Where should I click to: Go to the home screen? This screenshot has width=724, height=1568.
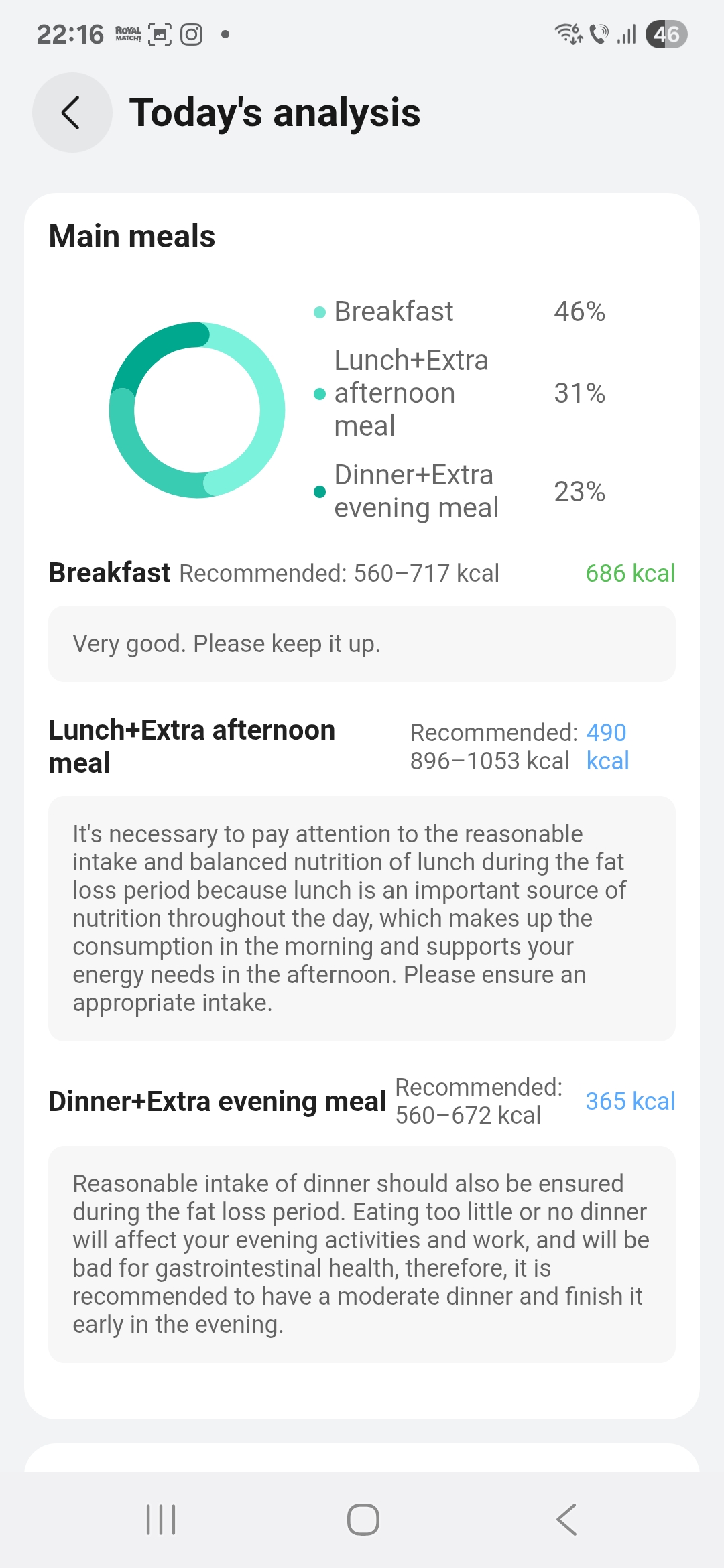363,1519
